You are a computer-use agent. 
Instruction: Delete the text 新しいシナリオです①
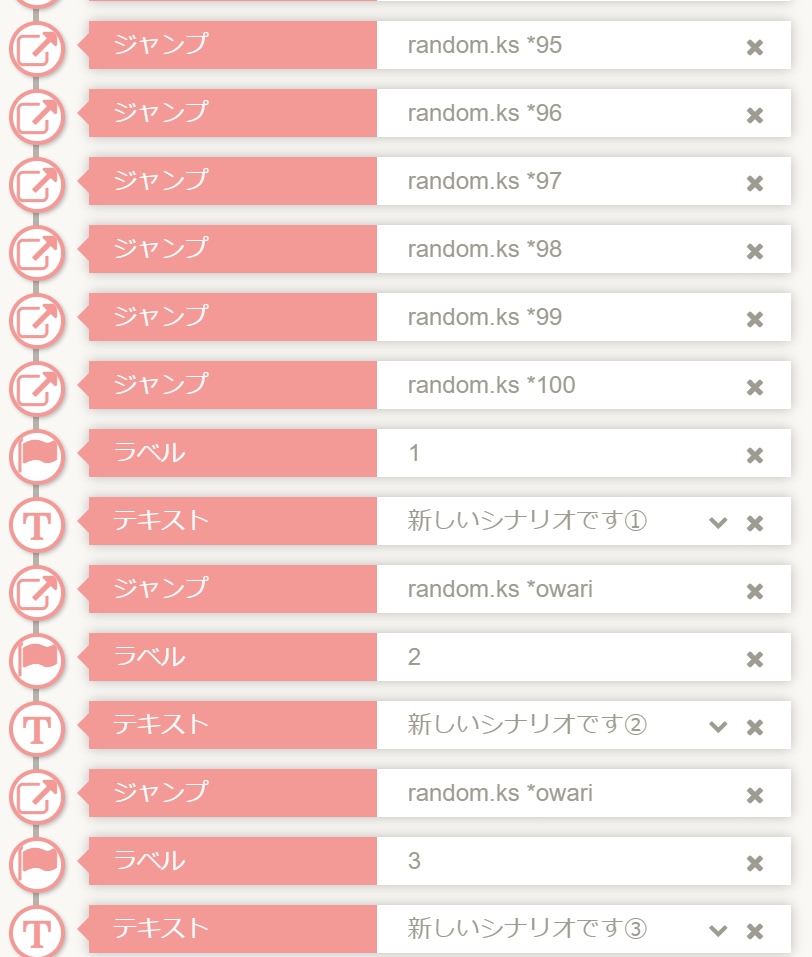pyautogui.click(x=755, y=523)
